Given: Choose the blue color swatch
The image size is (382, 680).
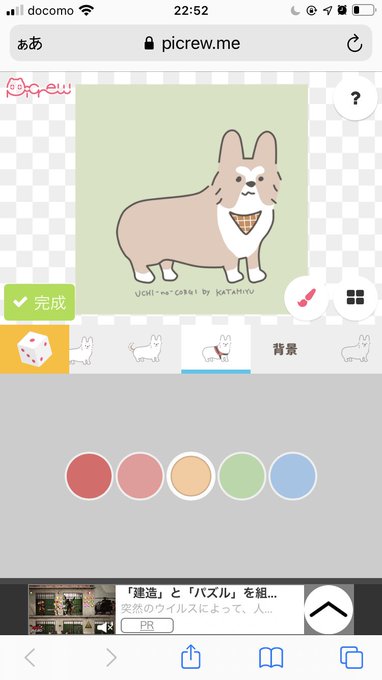Looking at the screenshot, I should coord(293,476).
